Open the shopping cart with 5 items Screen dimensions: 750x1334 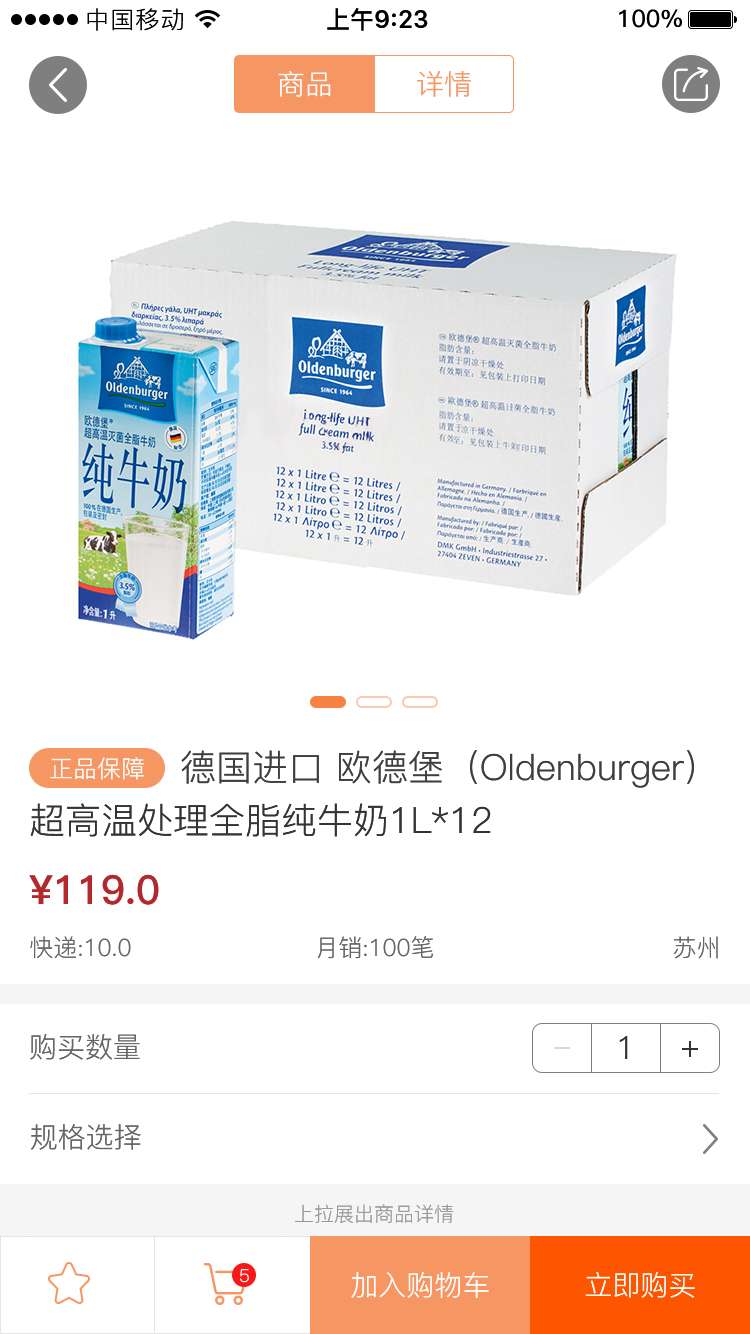[226, 1284]
